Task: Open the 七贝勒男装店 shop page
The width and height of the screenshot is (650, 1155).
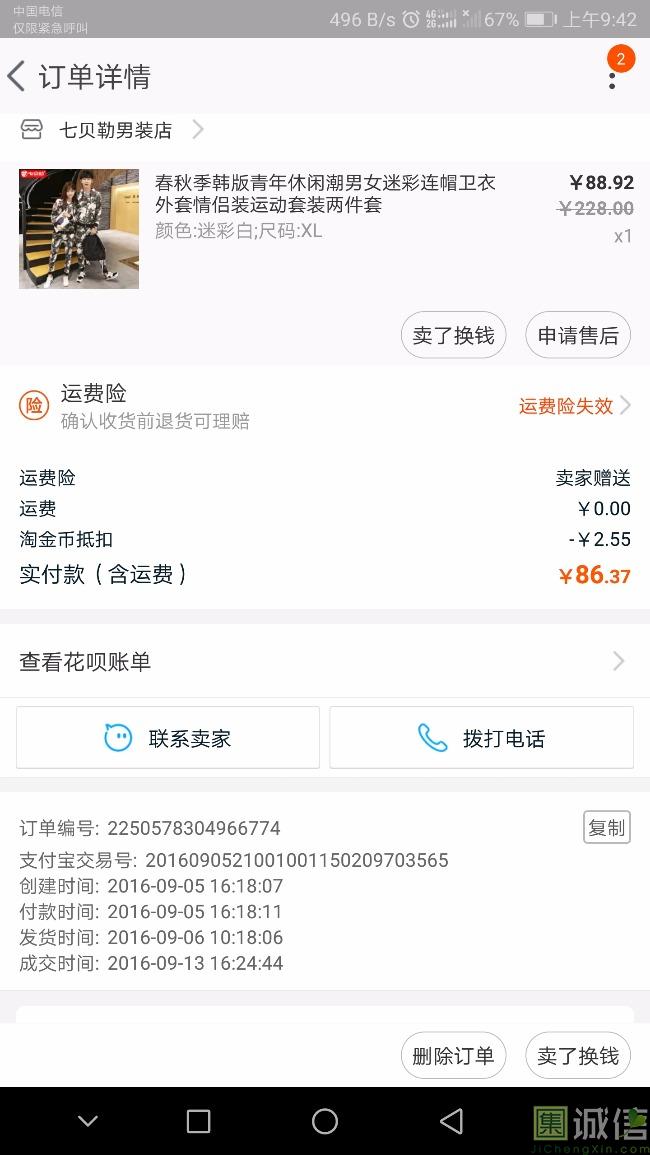Action: point(115,130)
